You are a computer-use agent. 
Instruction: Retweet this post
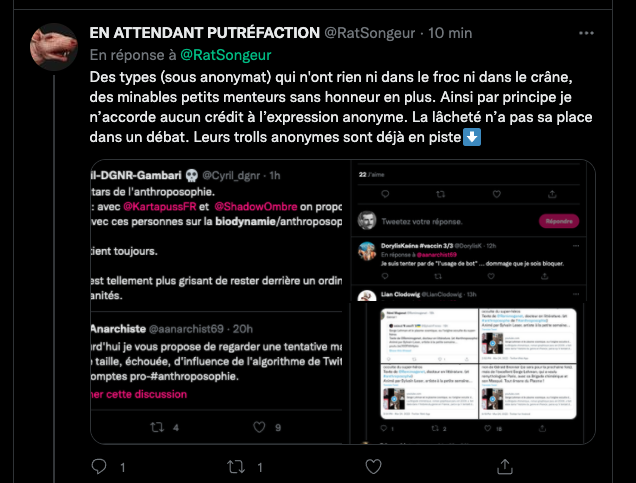(x=236, y=466)
